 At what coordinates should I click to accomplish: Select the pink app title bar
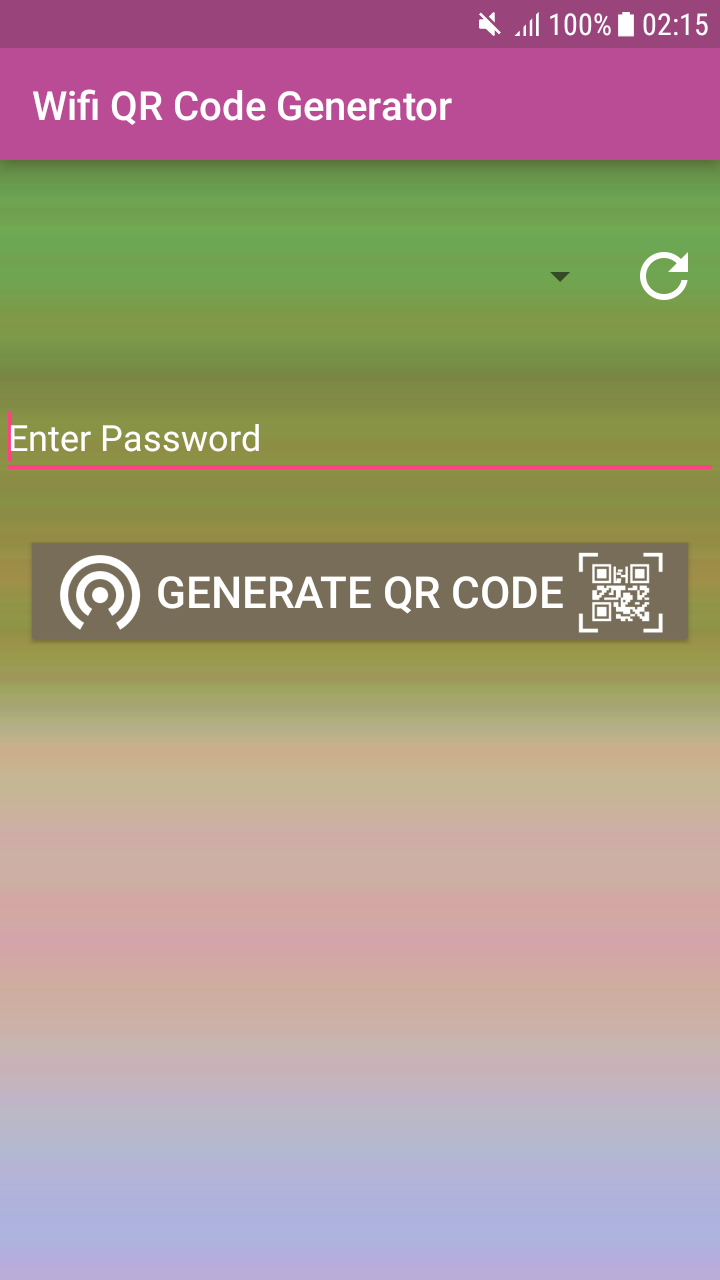(x=360, y=105)
